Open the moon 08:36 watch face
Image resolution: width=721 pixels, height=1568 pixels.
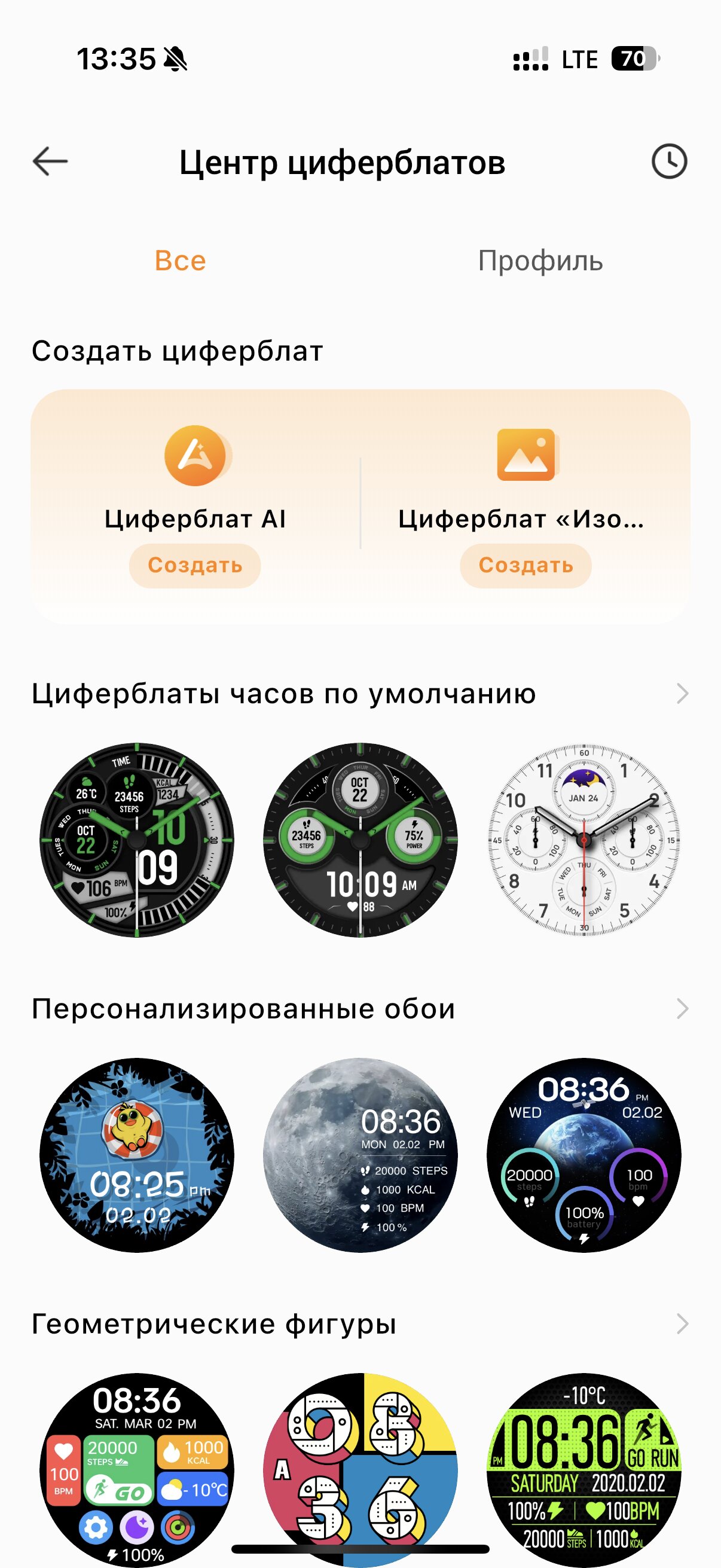coord(360,1155)
